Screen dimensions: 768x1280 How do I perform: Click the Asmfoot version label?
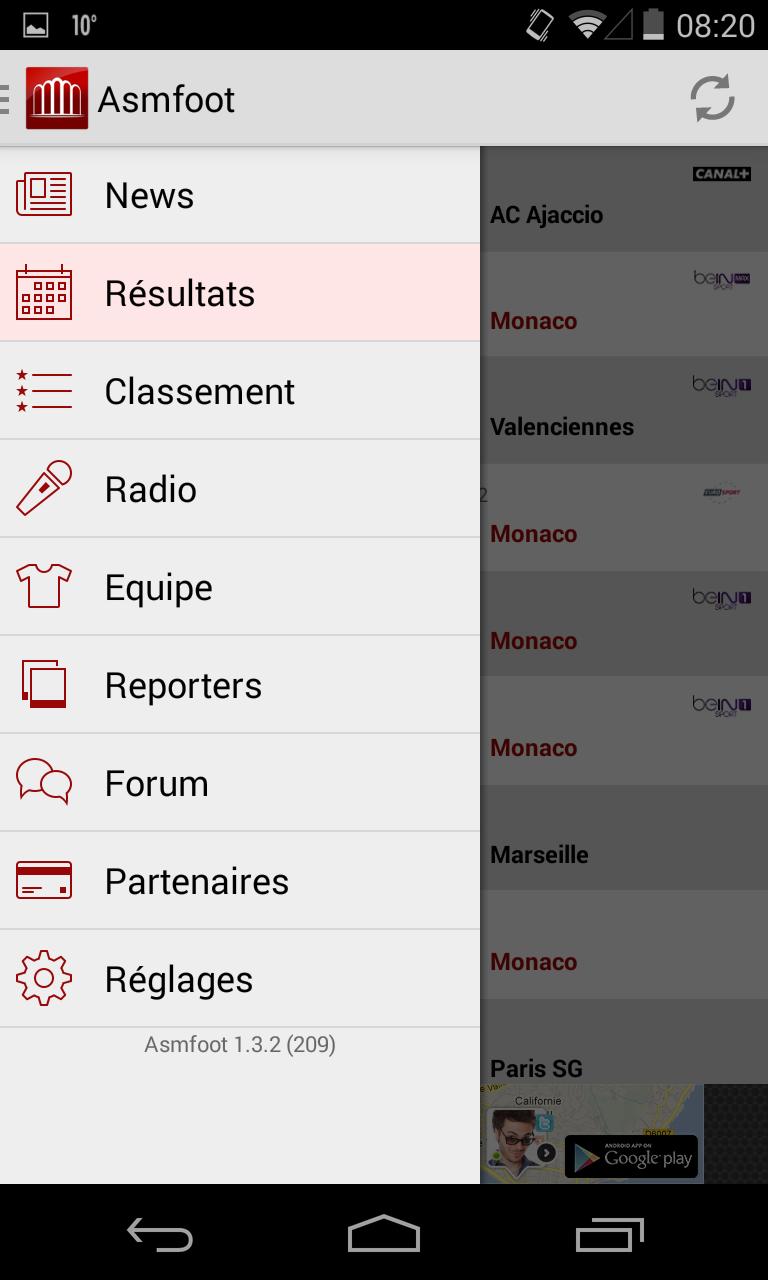[x=240, y=1044]
